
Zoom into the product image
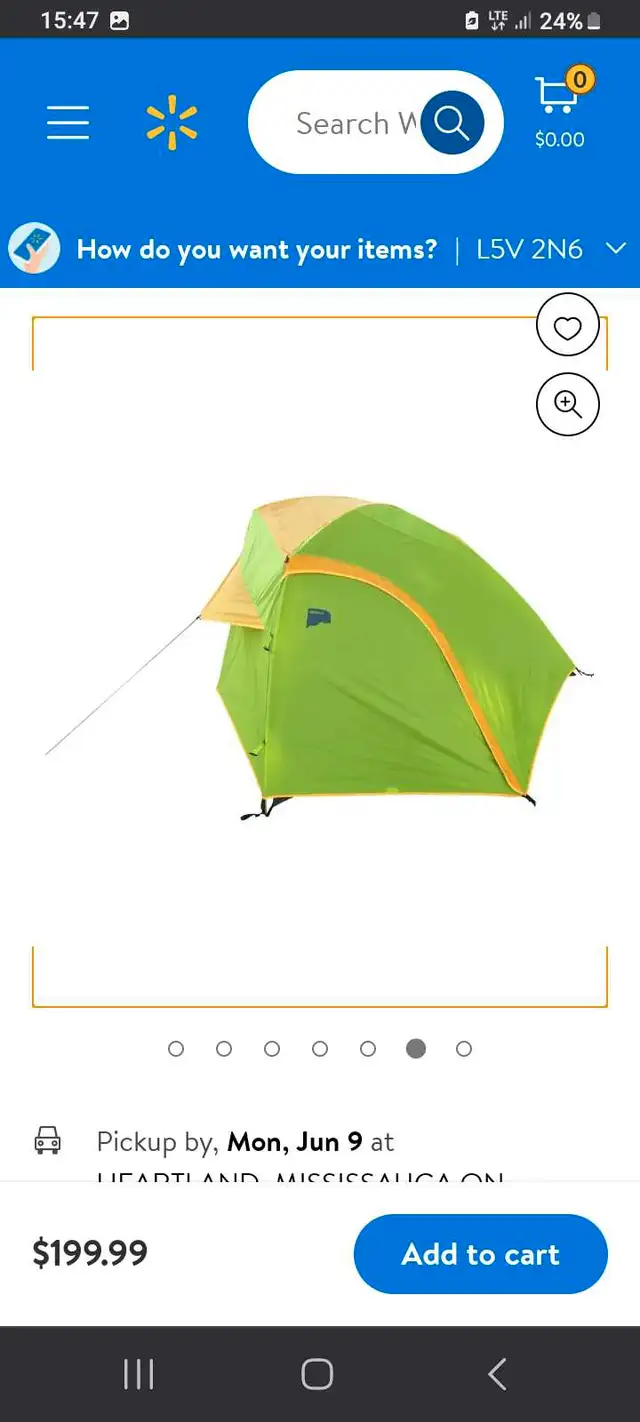click(568, 404)
